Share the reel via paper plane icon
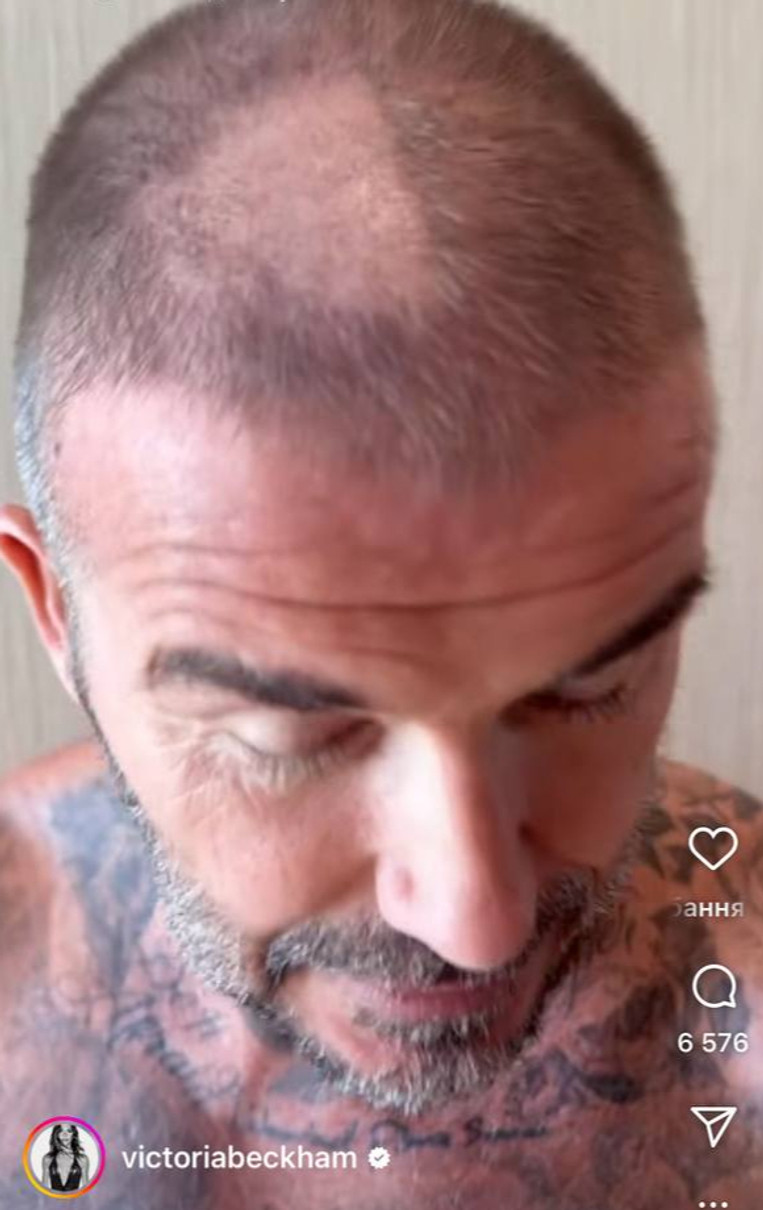 point(713,1125)
